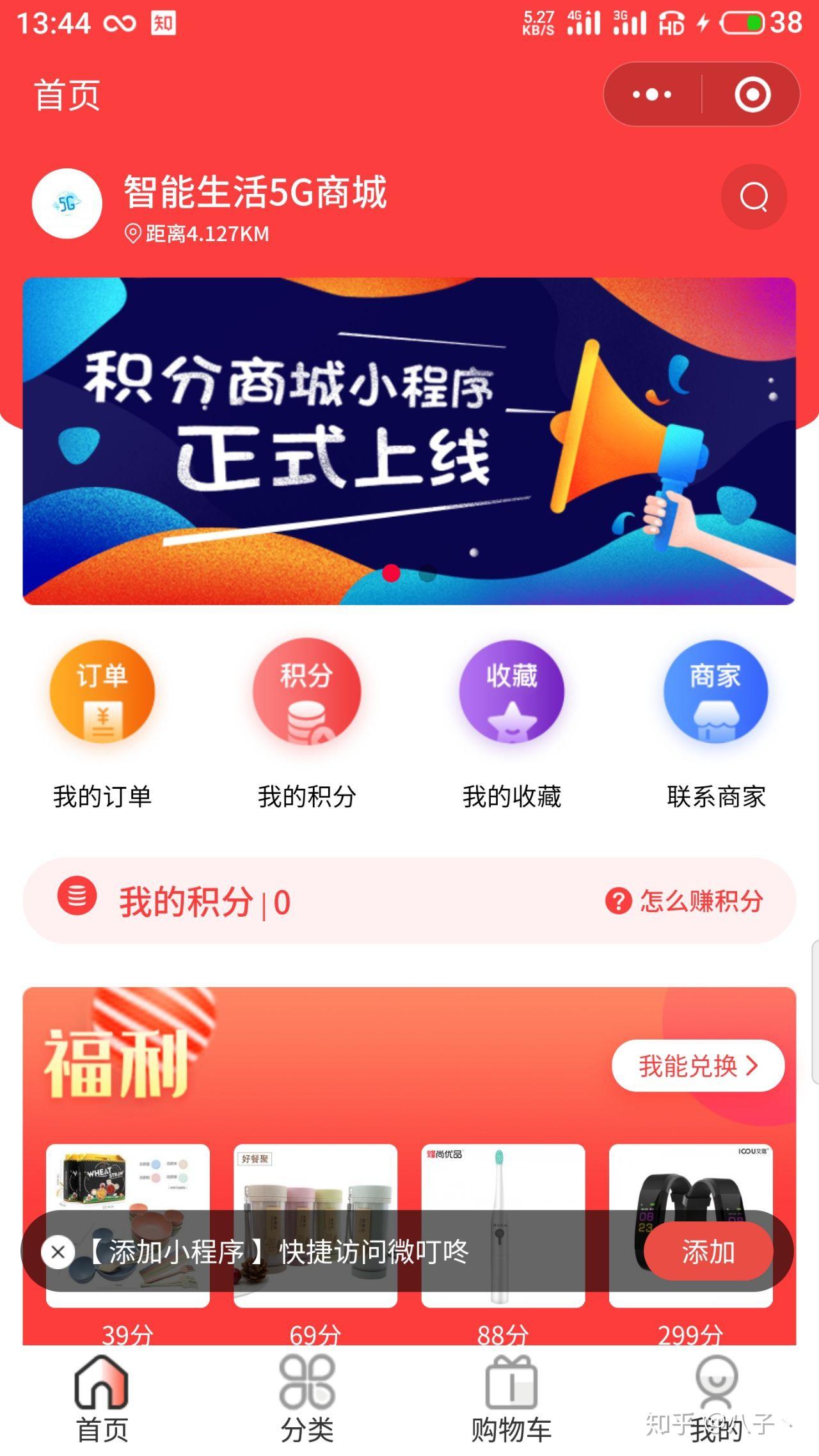Screen dimensions: 819x1456
Task: Open the 积分商城小程序 banner
Action: (409, 441)
